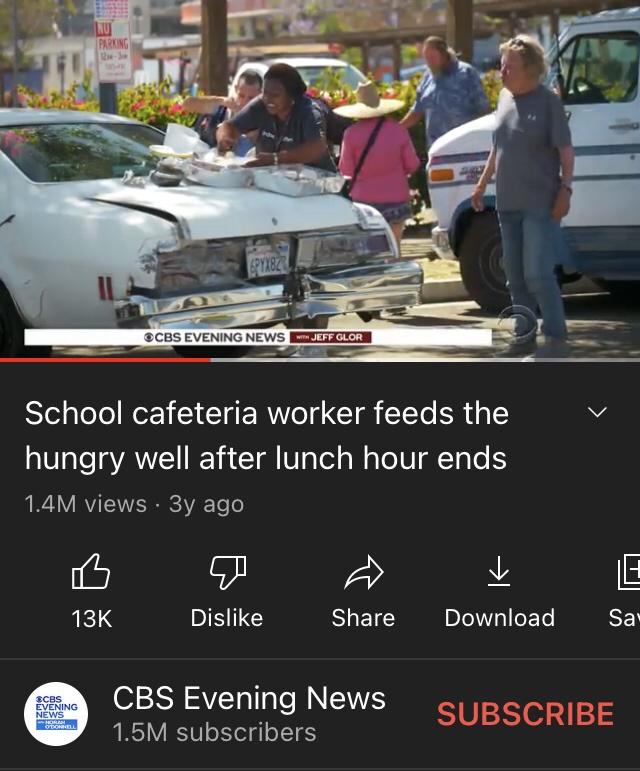Viewport: 640px width, 771px height.
Task: Tap the video player to show controls
Action: click(320, 180)
